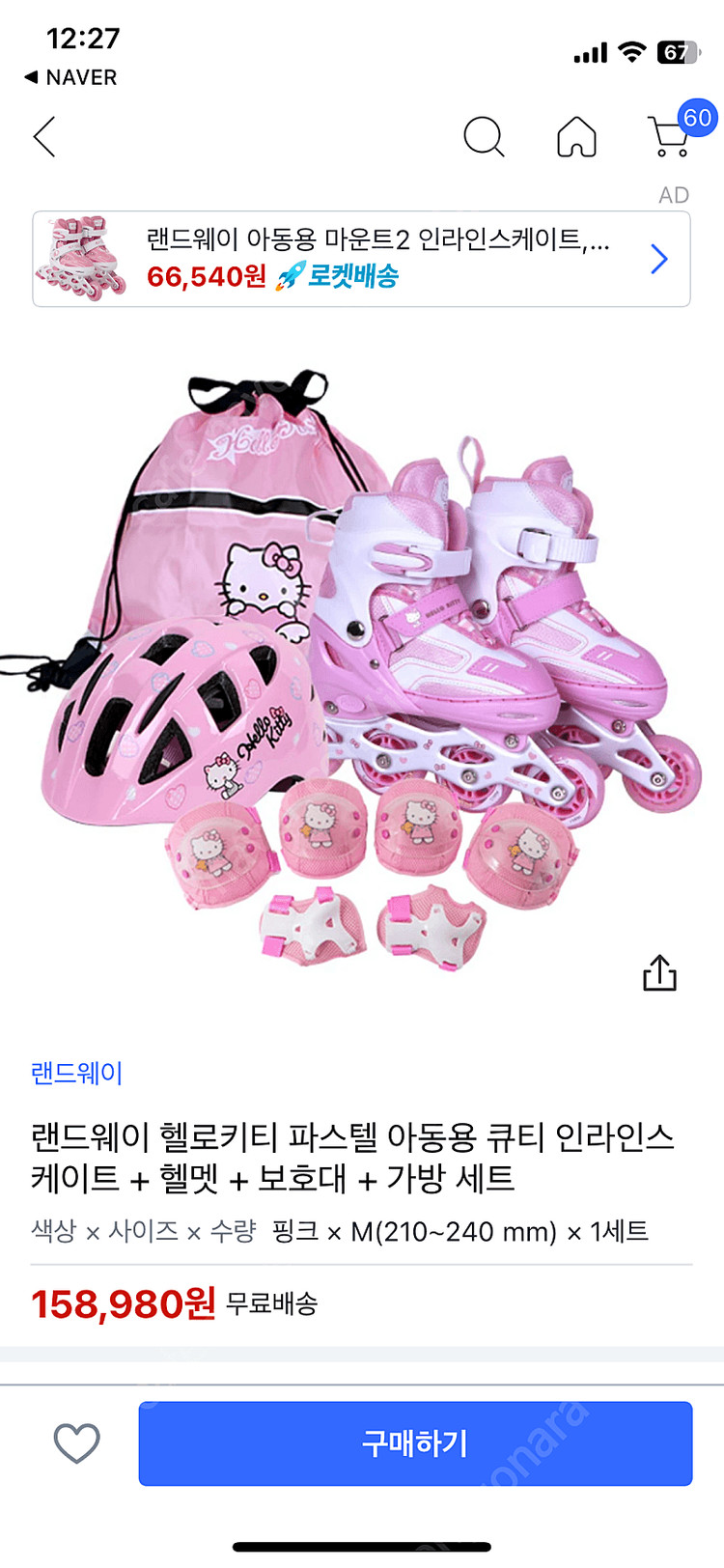Image resolution: width=724 pixels, height=1568 pixels.
Task: Share this product
Action: click(x=659, y=973)
